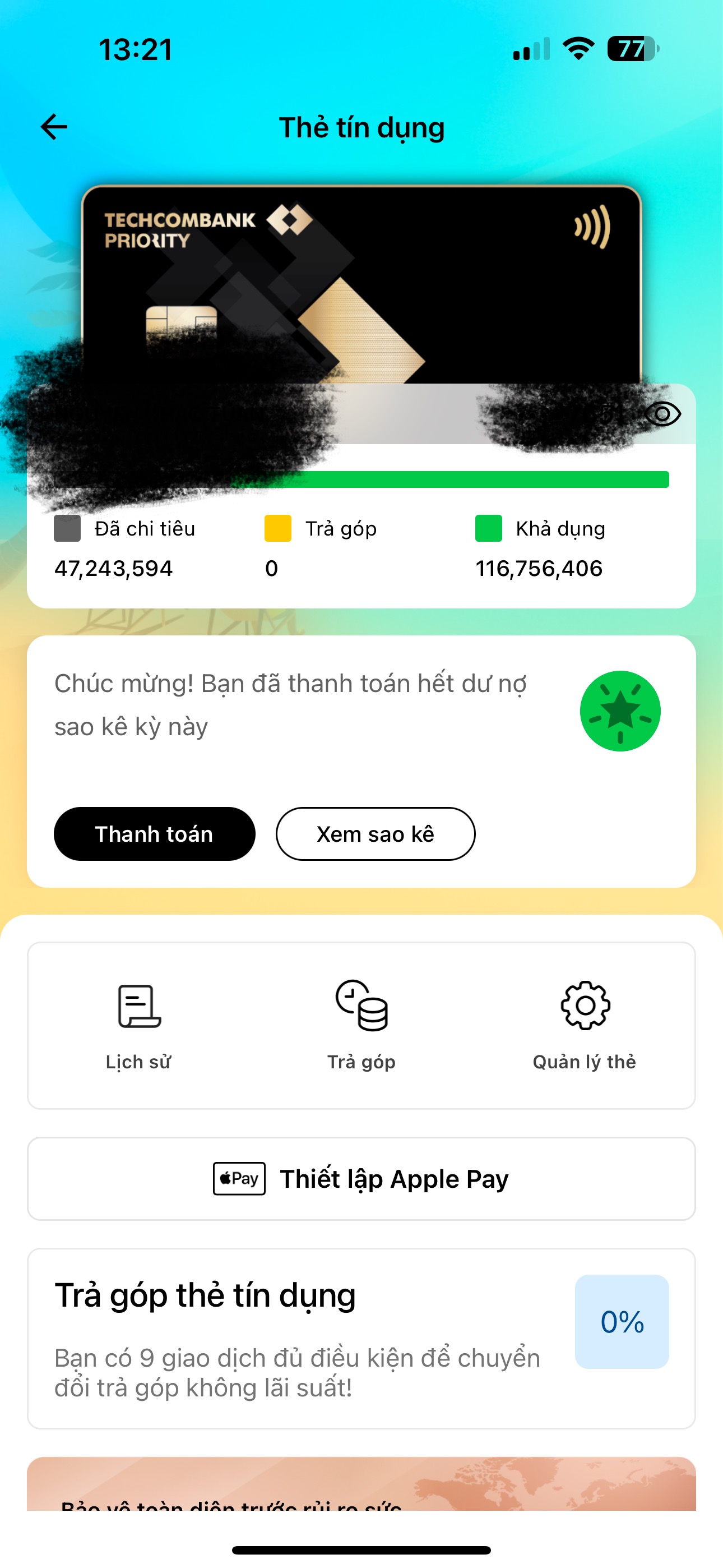Open the Trả góp thẻ tín dụng card
This screenshot has width=723, height=1568.
tap(361, 1339)
